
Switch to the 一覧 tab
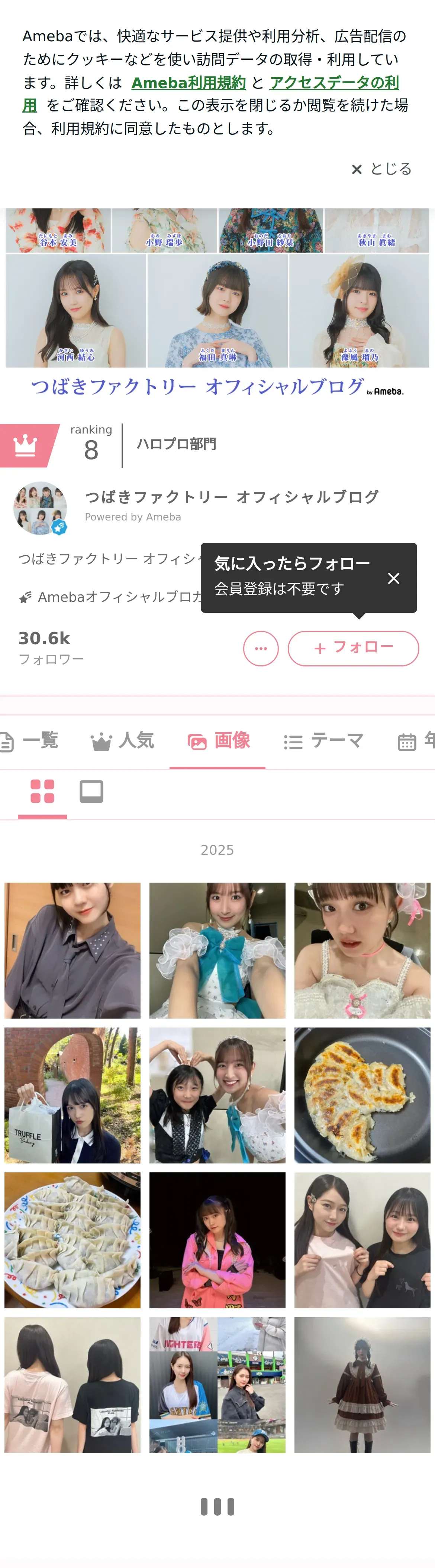pos(30,741)
